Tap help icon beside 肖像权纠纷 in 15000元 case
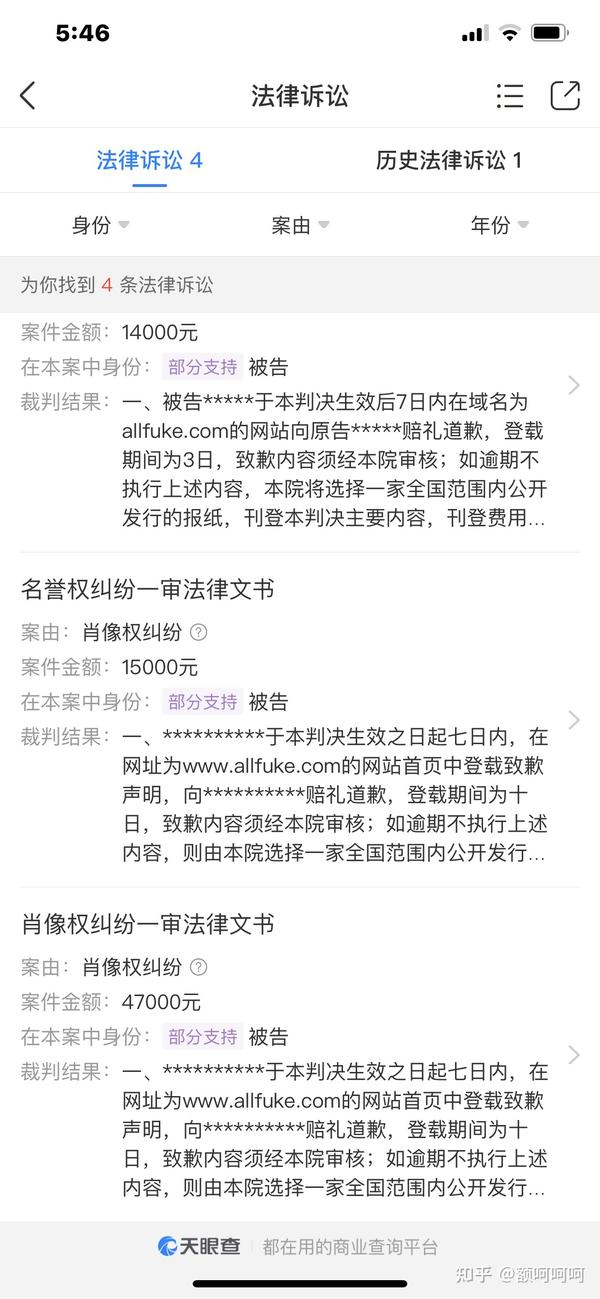Viewport: 600px width, 1299px height. coord(199,632)
